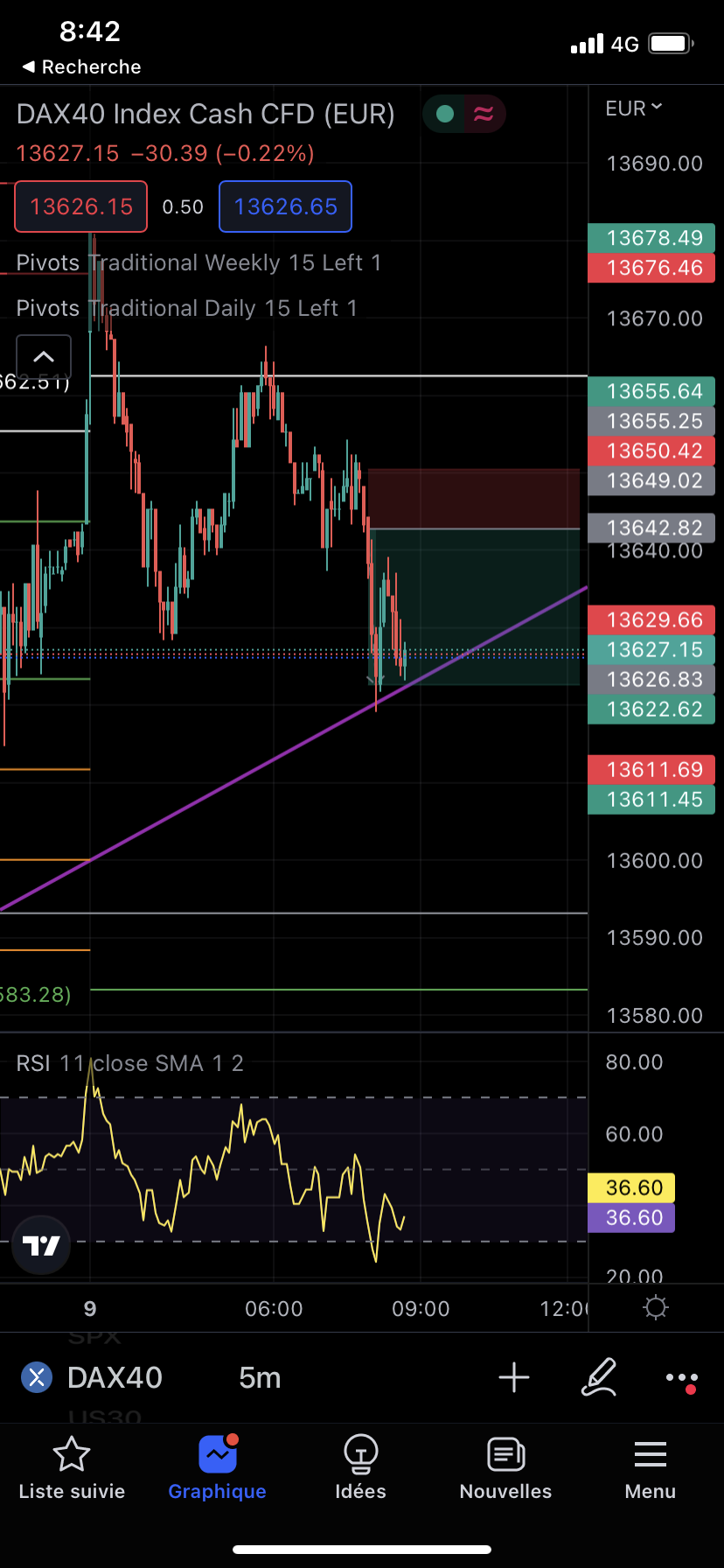Change the 5m timeframe
Image resolution: width=724 pixels, height=1568 pixels.
click(x=260, y=1377)
